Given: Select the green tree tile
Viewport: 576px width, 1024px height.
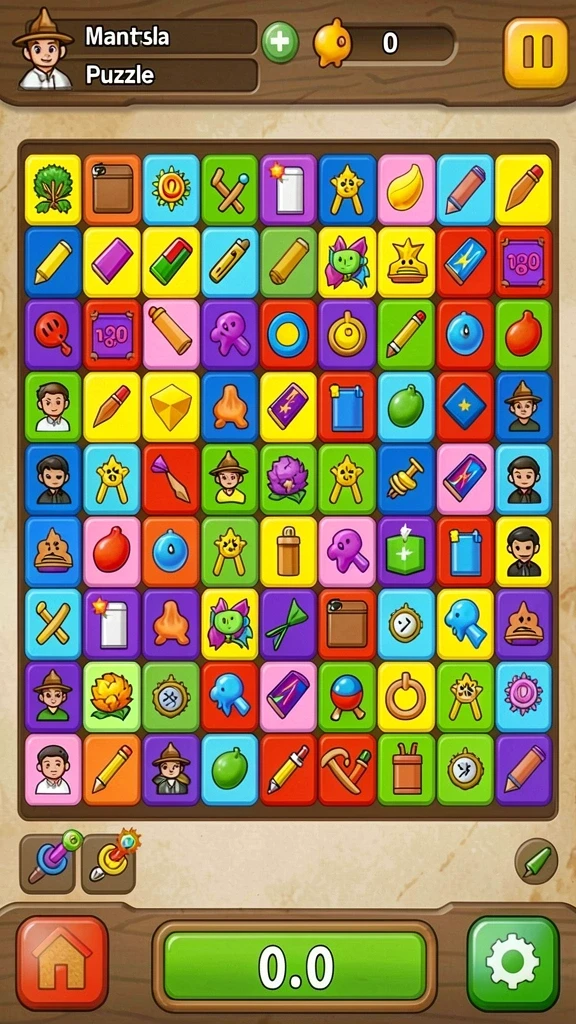Looking at the screenshot, I should pos(53,189).
